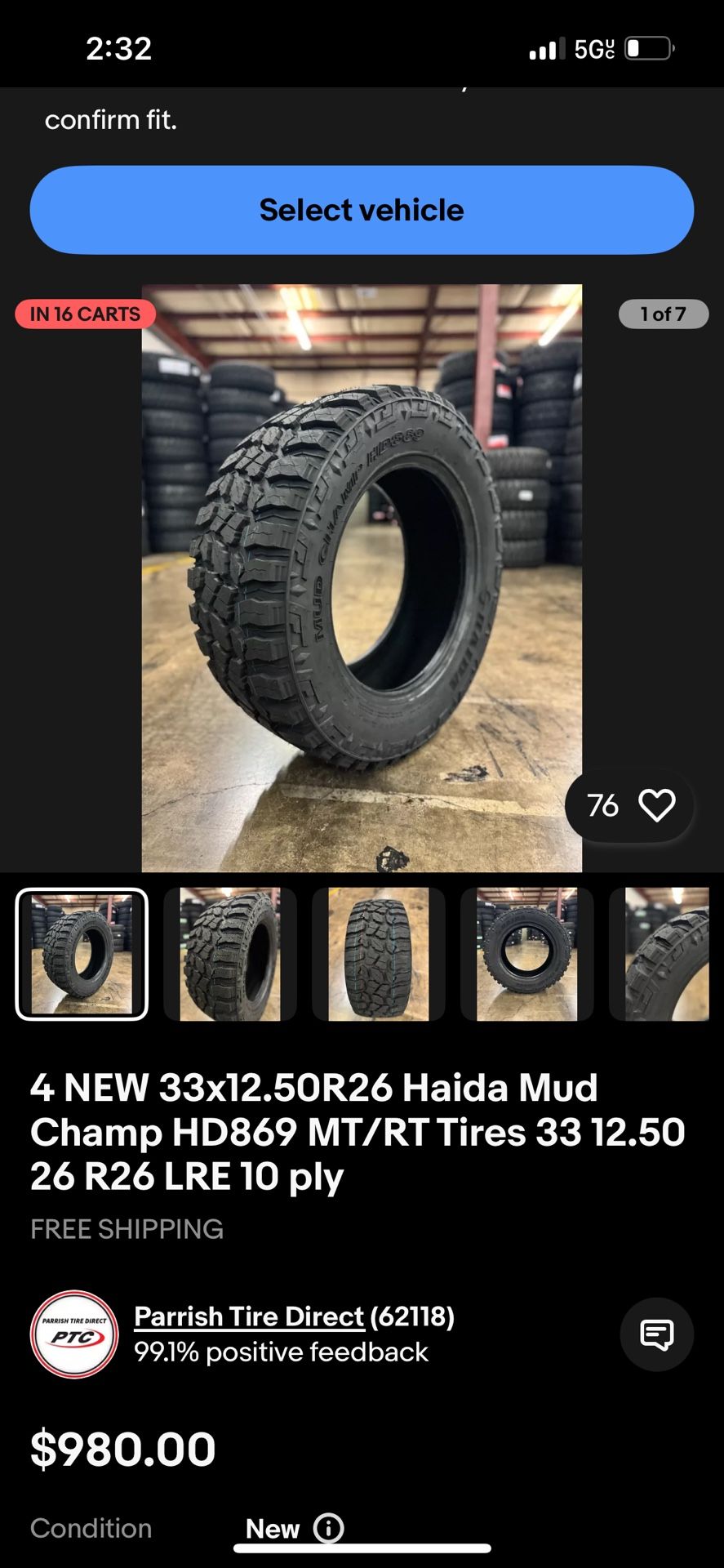724x1568 pixels.
Task: Select the fourth thumbnail showing tire sidewall
Action: tap(526, 954)
